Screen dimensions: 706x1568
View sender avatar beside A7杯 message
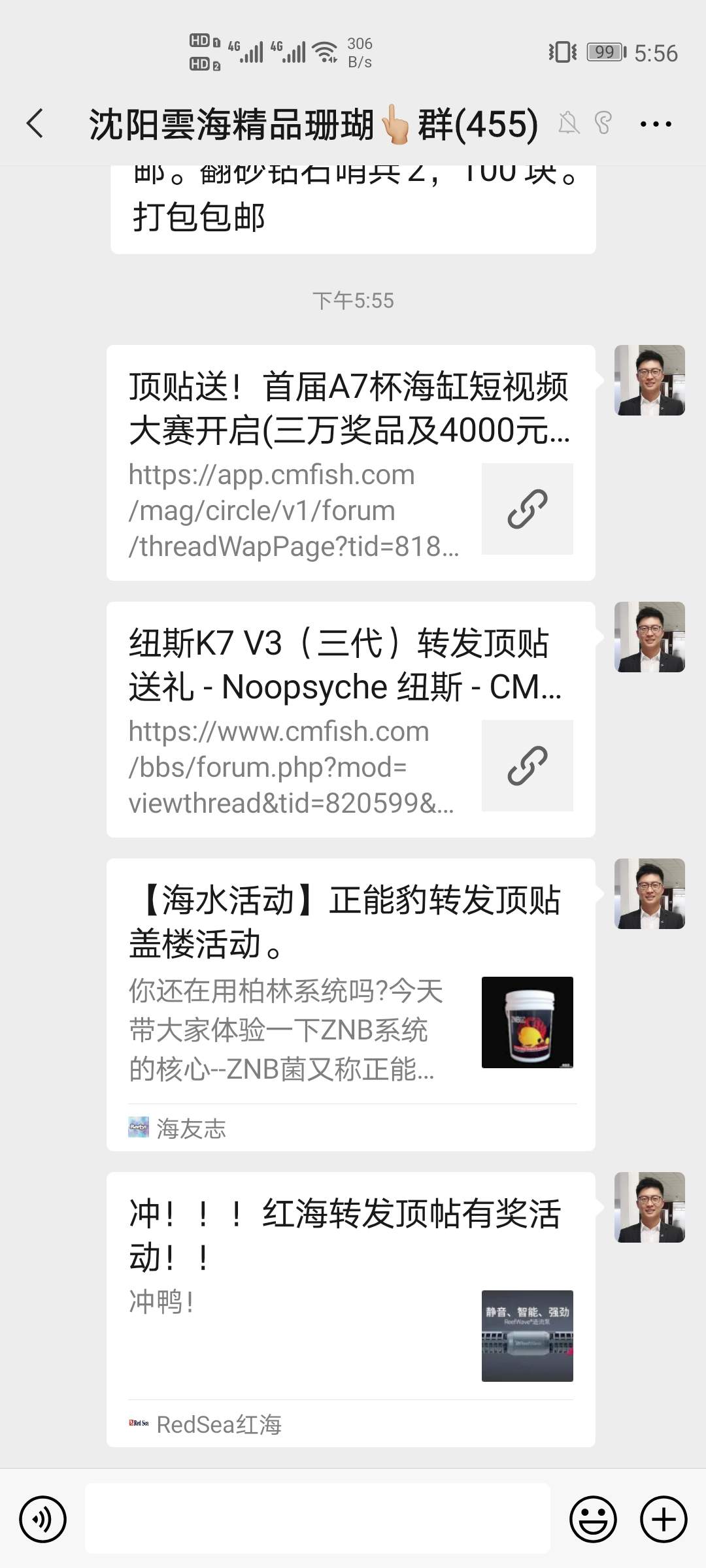click(x=649, y=380)
